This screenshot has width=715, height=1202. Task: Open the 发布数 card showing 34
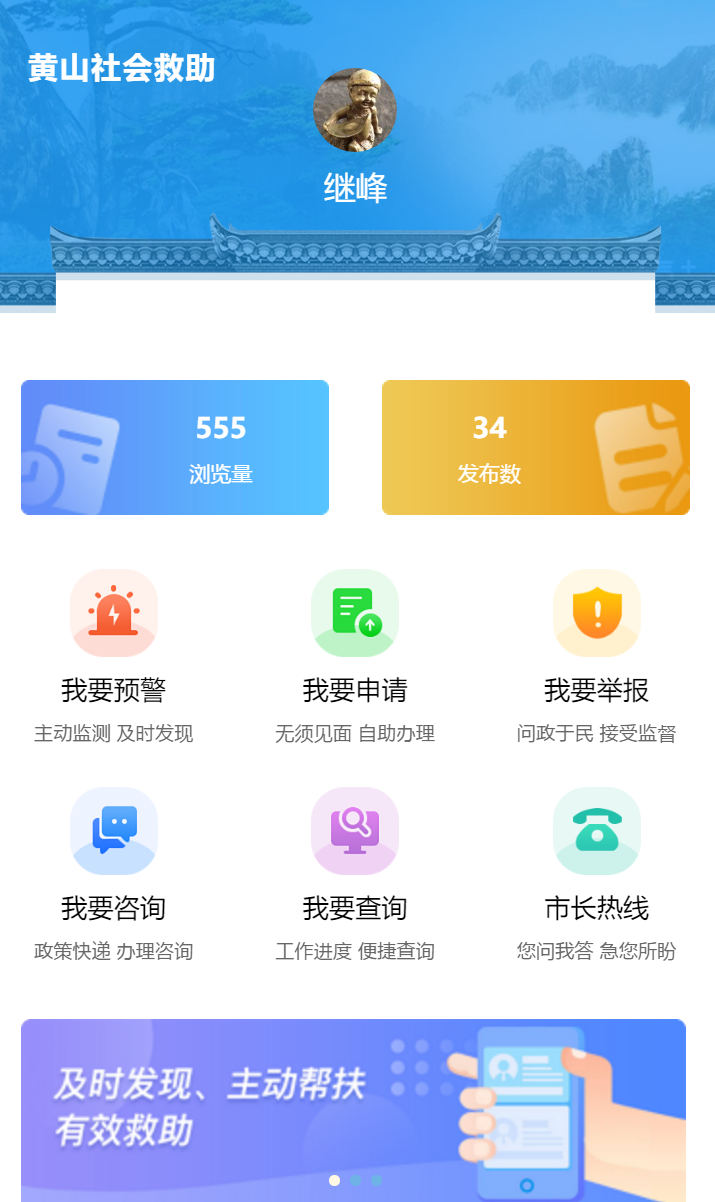[535, 447]
